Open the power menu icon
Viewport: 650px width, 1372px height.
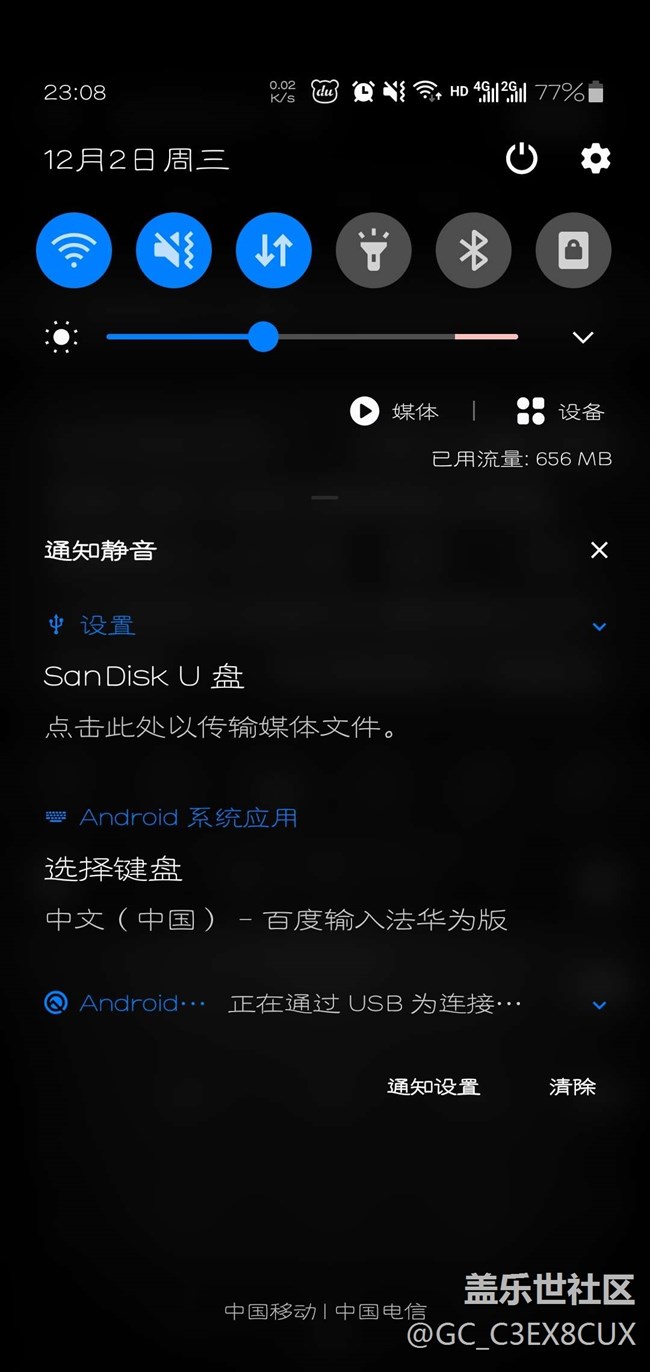pos(522,158)
